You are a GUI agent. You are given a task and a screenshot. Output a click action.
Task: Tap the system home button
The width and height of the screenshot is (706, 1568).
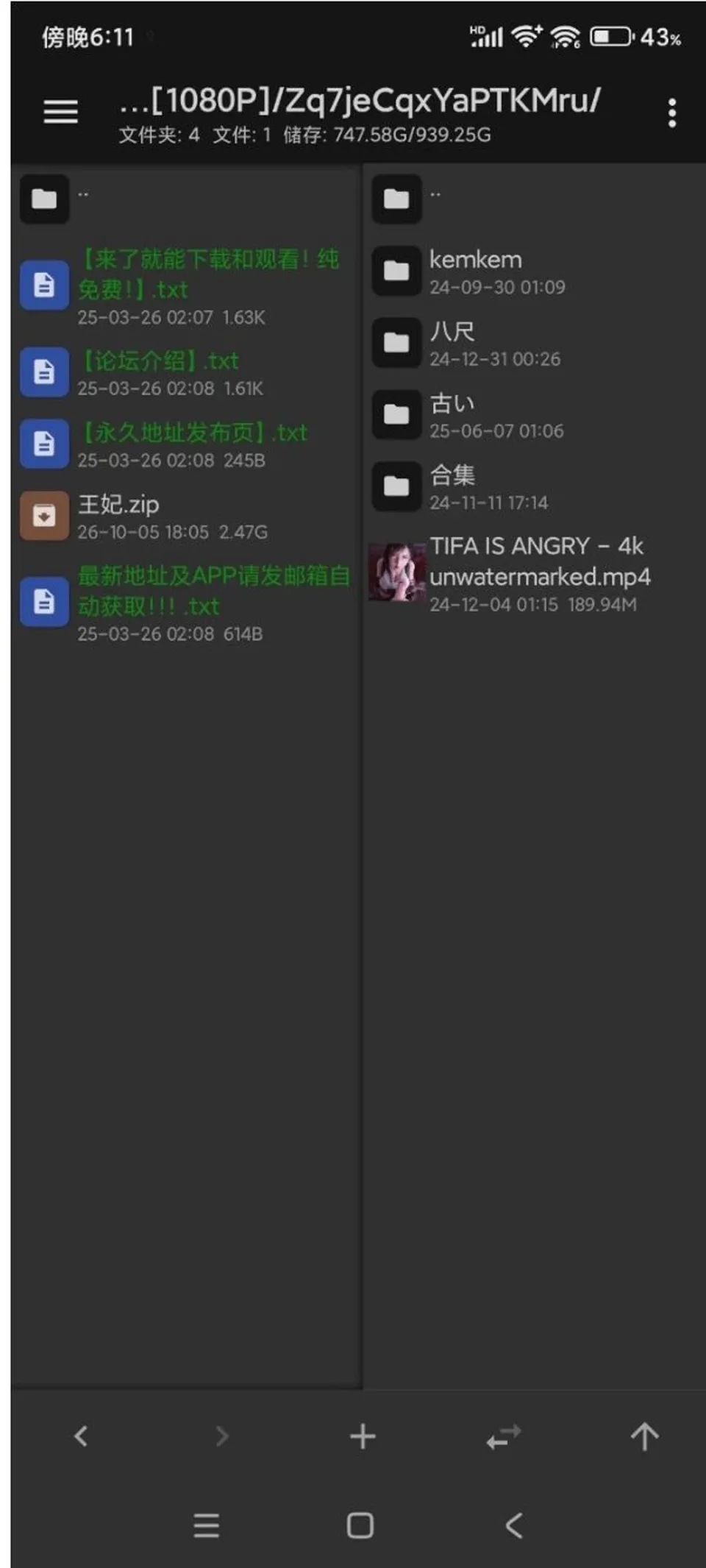pyautogui.click(x=360, y=1525)
